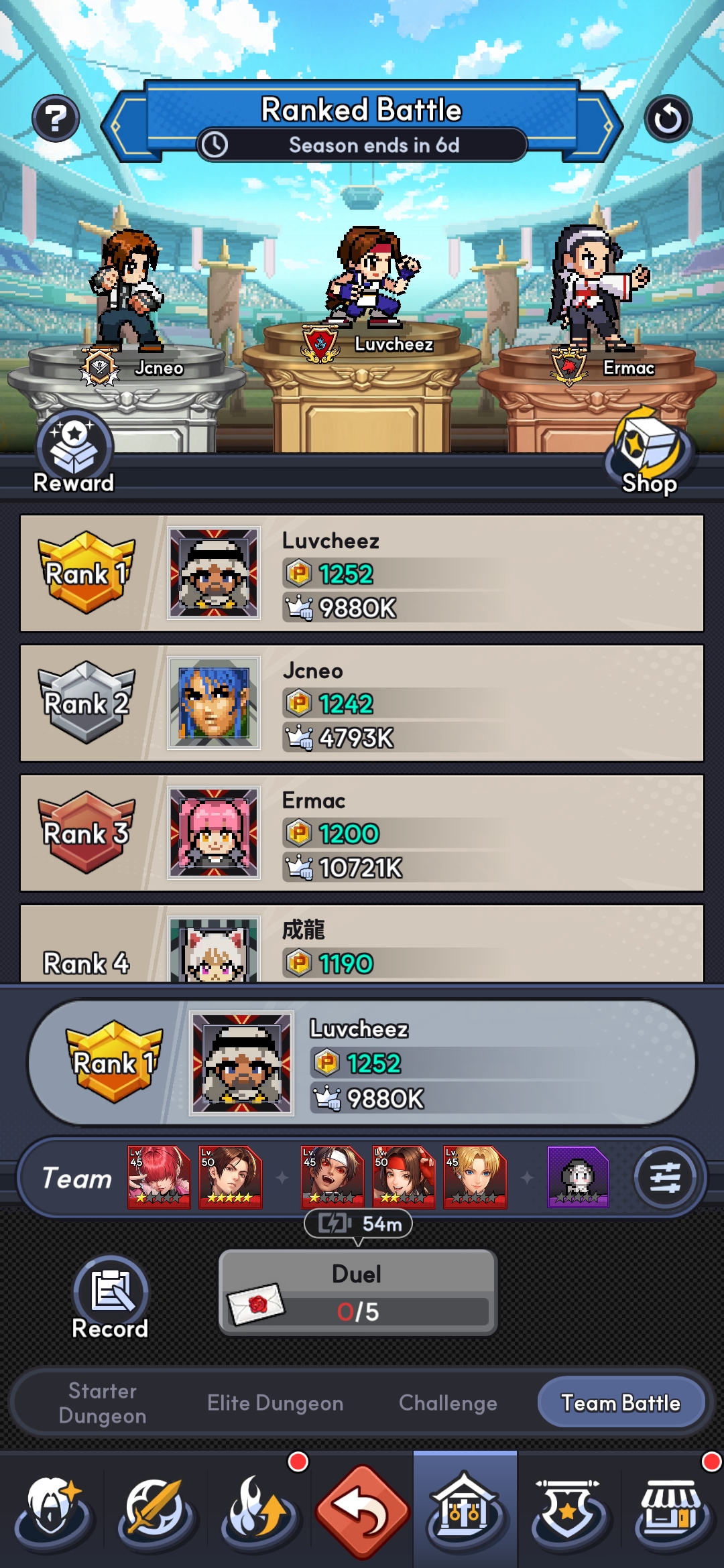Edit team with the settings slider icon

[664, 1177]
